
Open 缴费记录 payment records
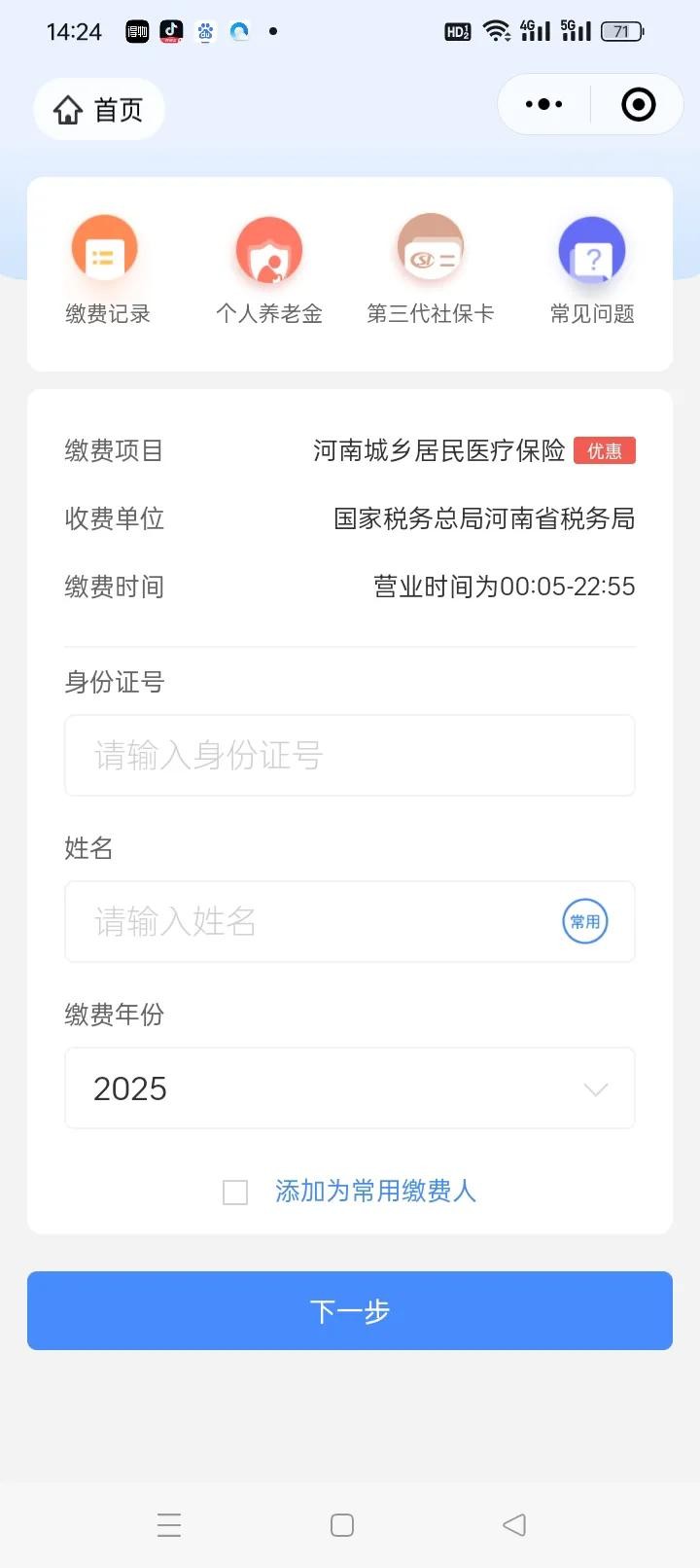coord(107,269)
